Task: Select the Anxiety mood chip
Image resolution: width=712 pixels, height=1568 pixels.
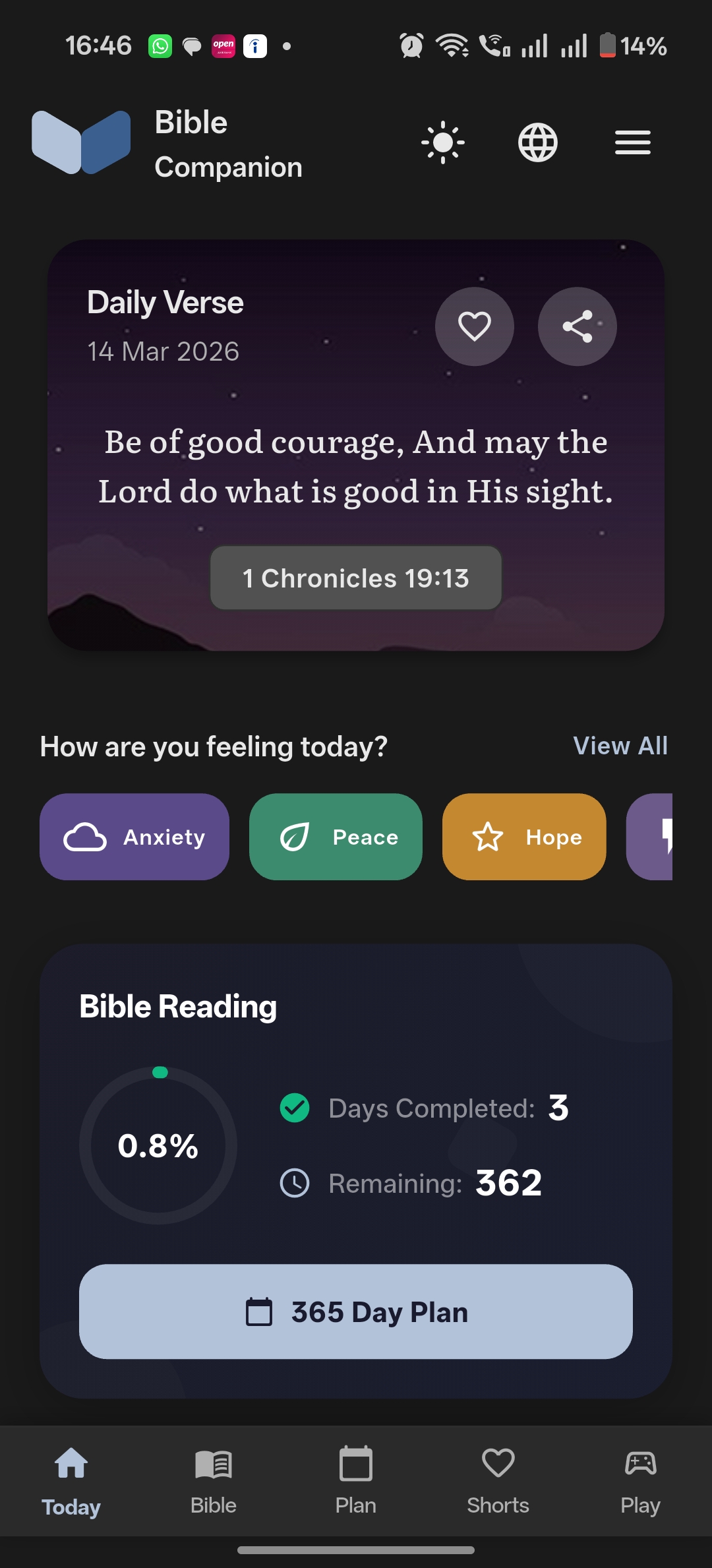Action: 134,837
